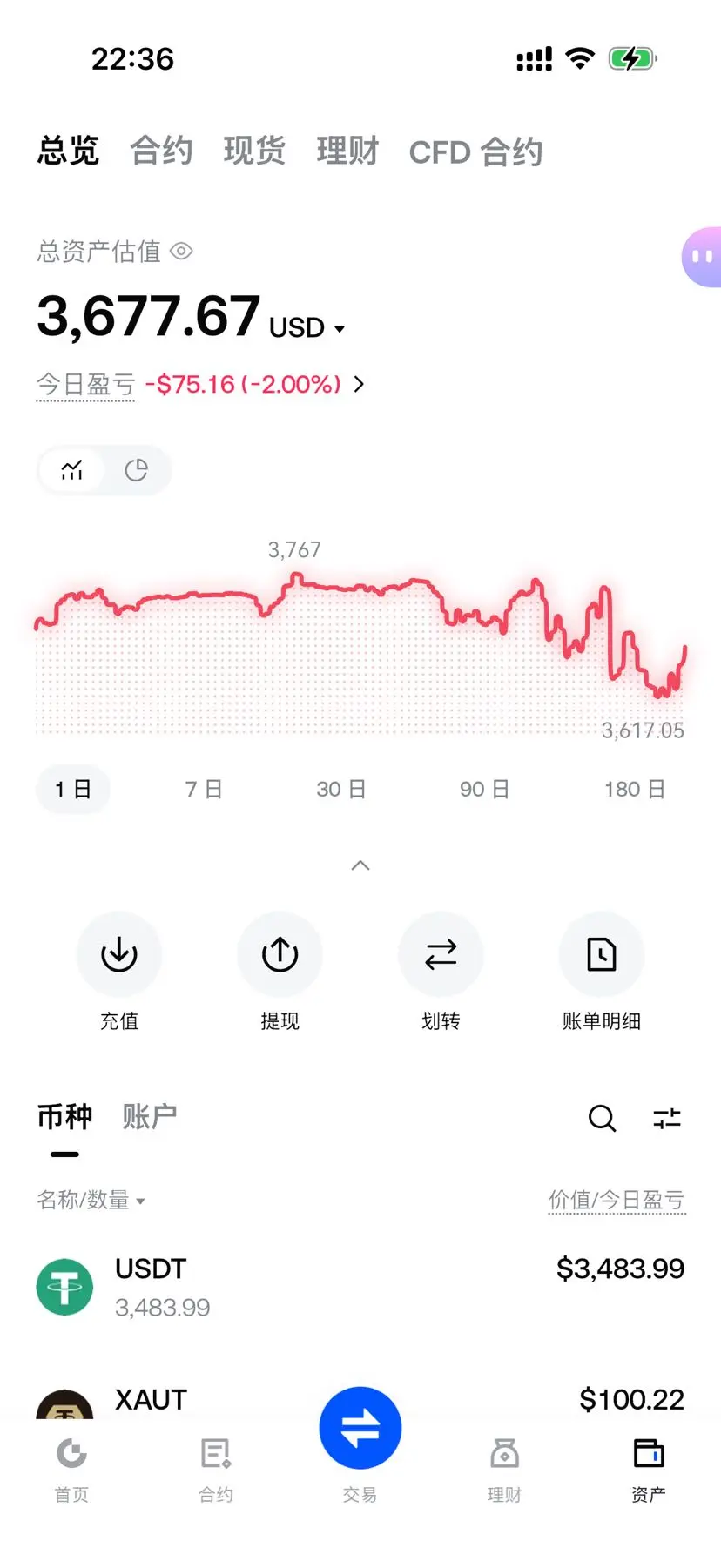Hide total asset value with eye icon

tap(181, 252)
